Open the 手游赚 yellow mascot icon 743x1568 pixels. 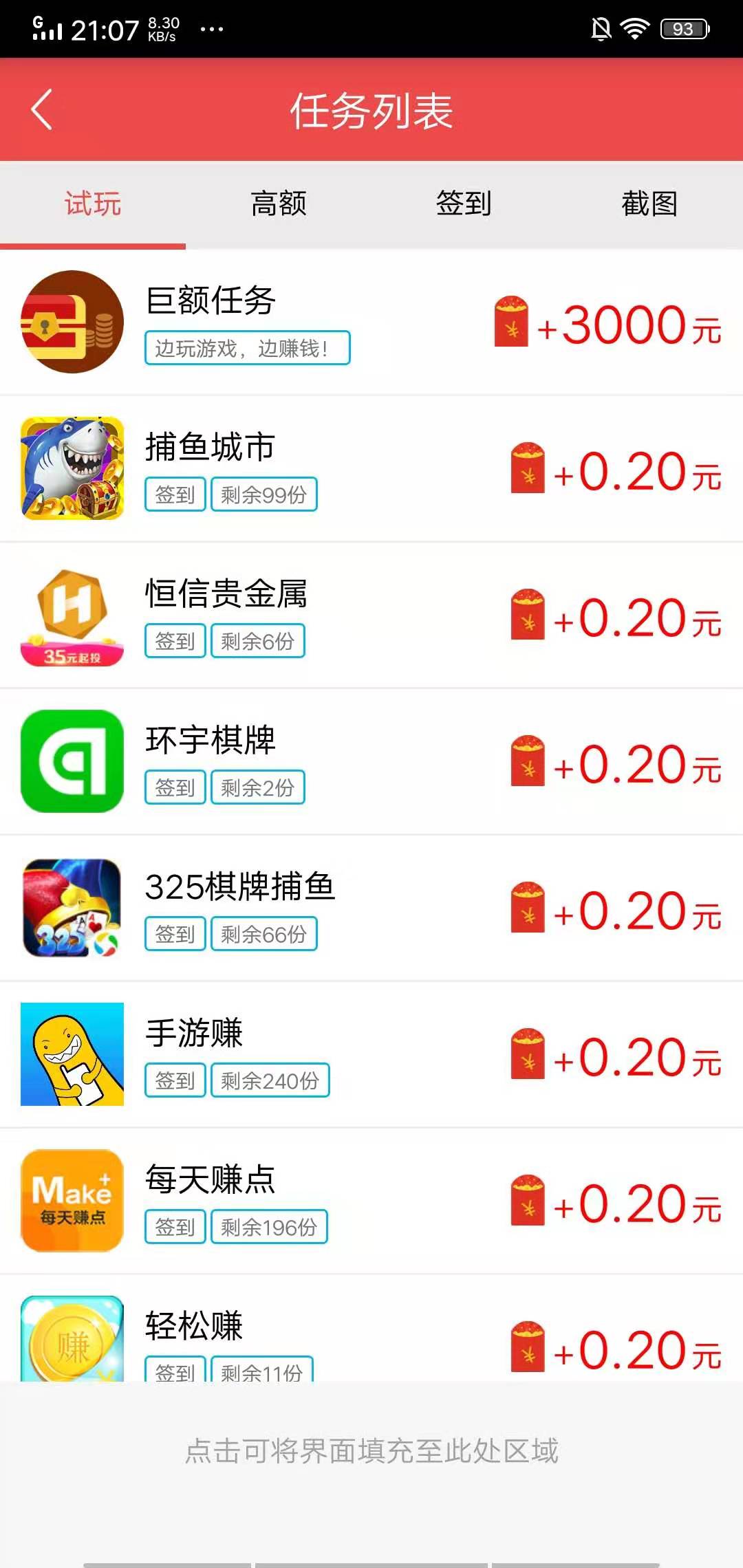[x=72, y=1057]
